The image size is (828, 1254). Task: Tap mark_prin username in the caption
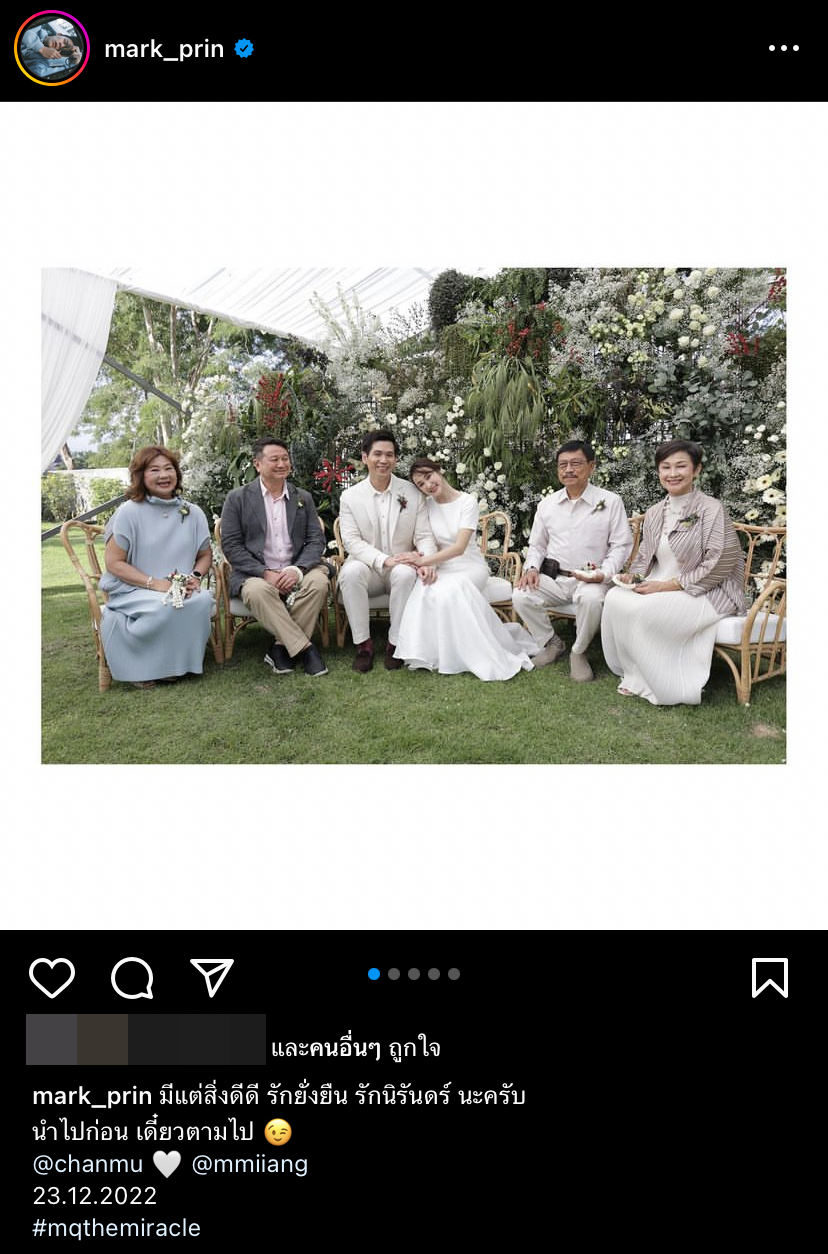92,1096
